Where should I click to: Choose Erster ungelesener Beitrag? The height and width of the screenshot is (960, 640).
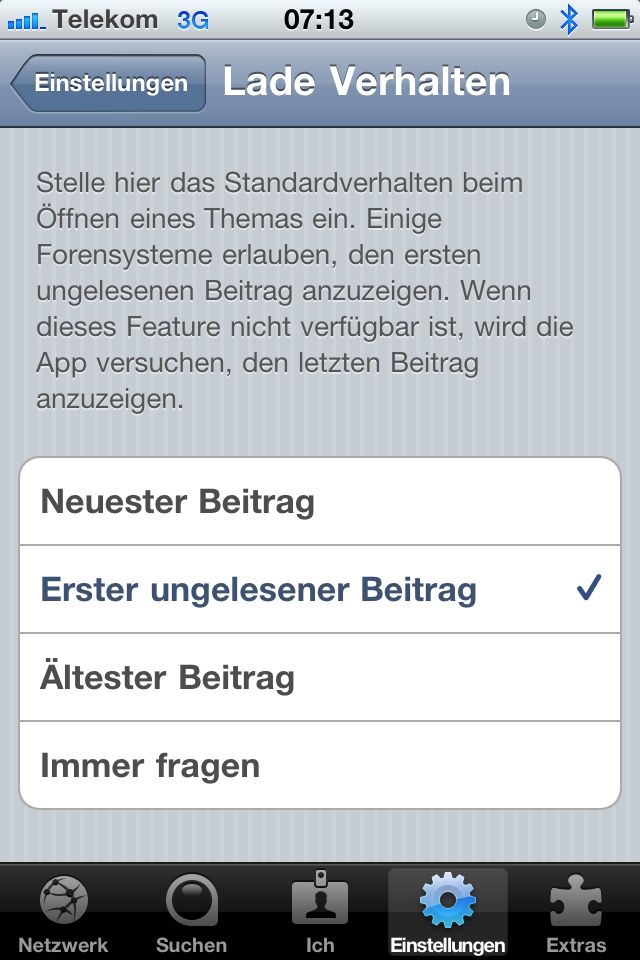(x=320, y=589)
